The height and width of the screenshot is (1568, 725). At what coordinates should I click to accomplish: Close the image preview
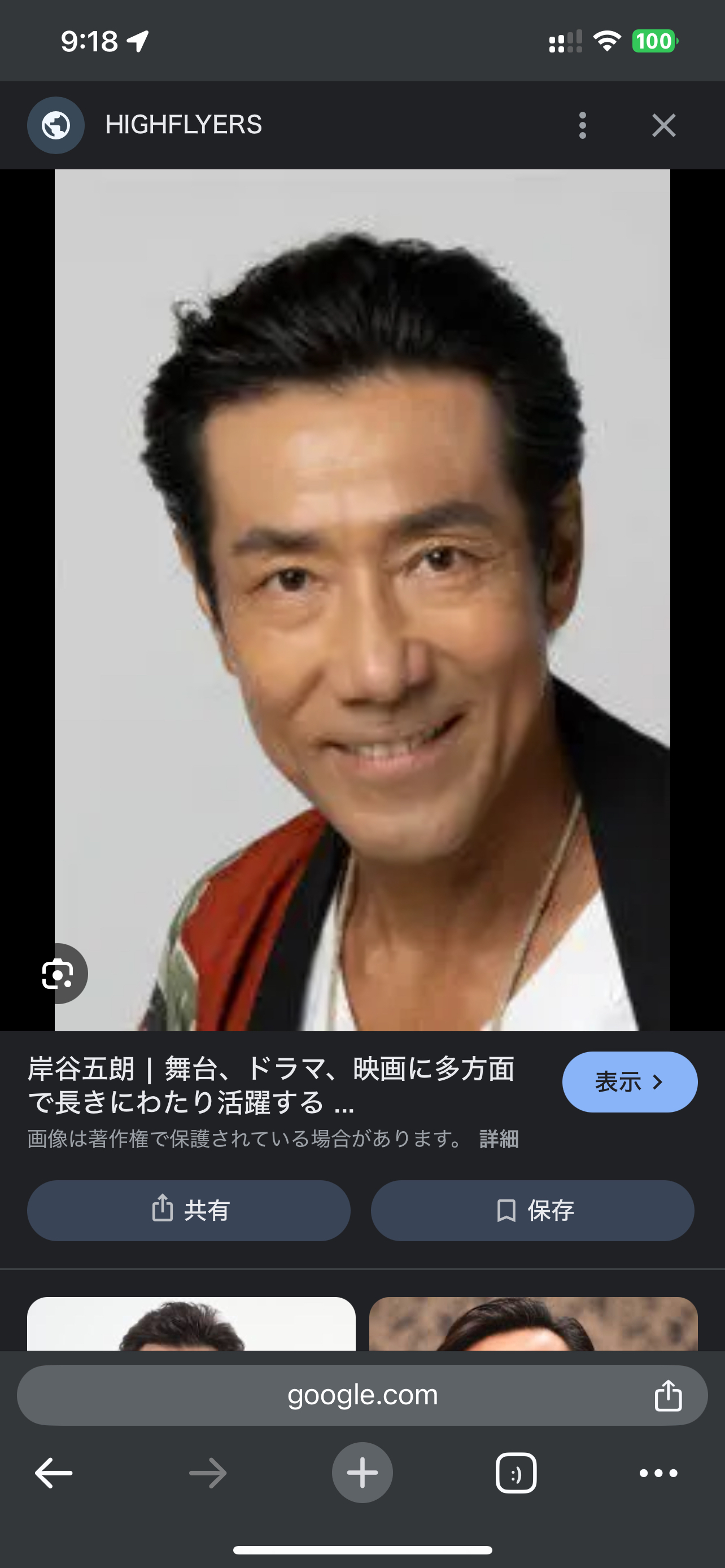[663, 125]
